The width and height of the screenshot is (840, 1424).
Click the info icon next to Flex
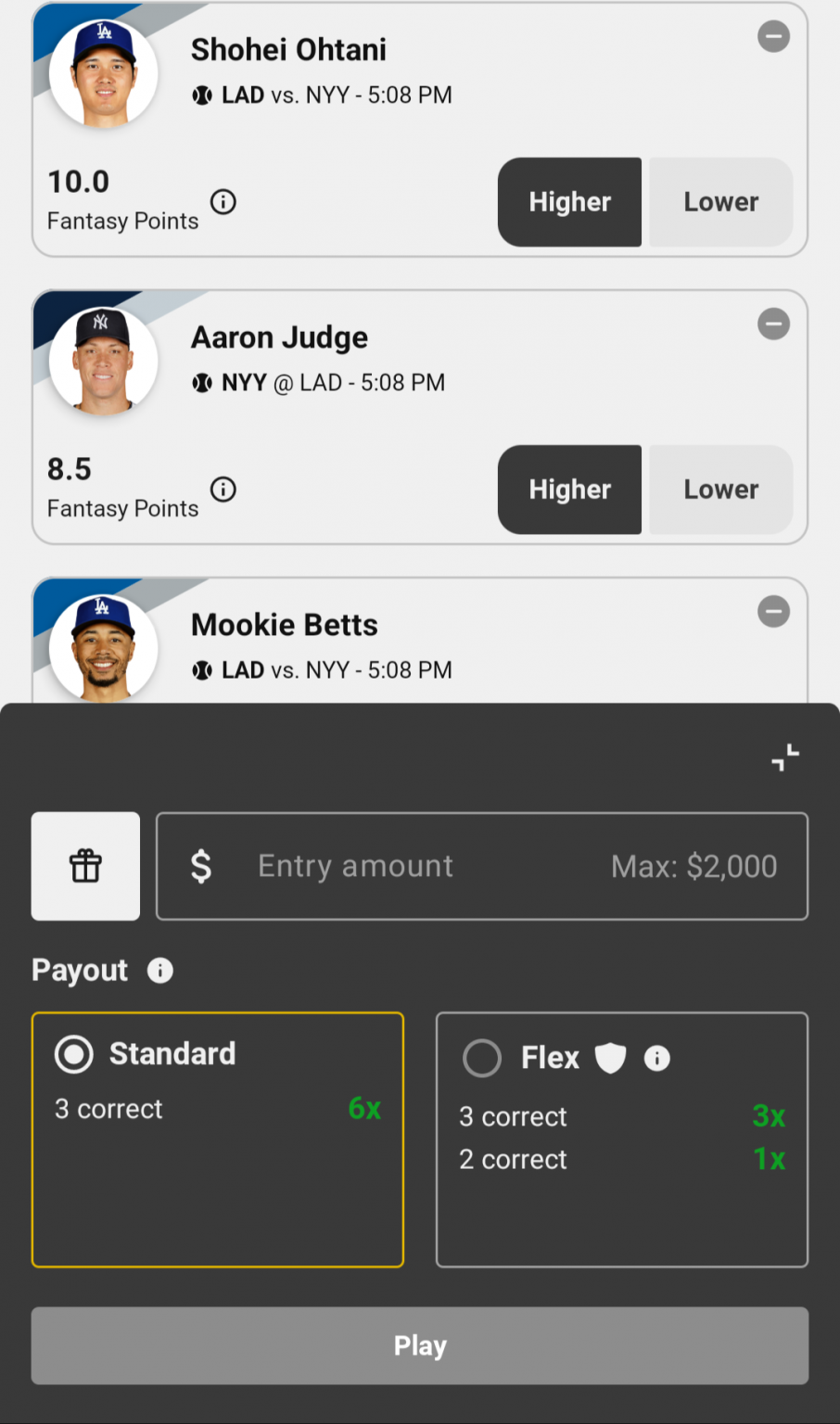(x=656, y=1058)
